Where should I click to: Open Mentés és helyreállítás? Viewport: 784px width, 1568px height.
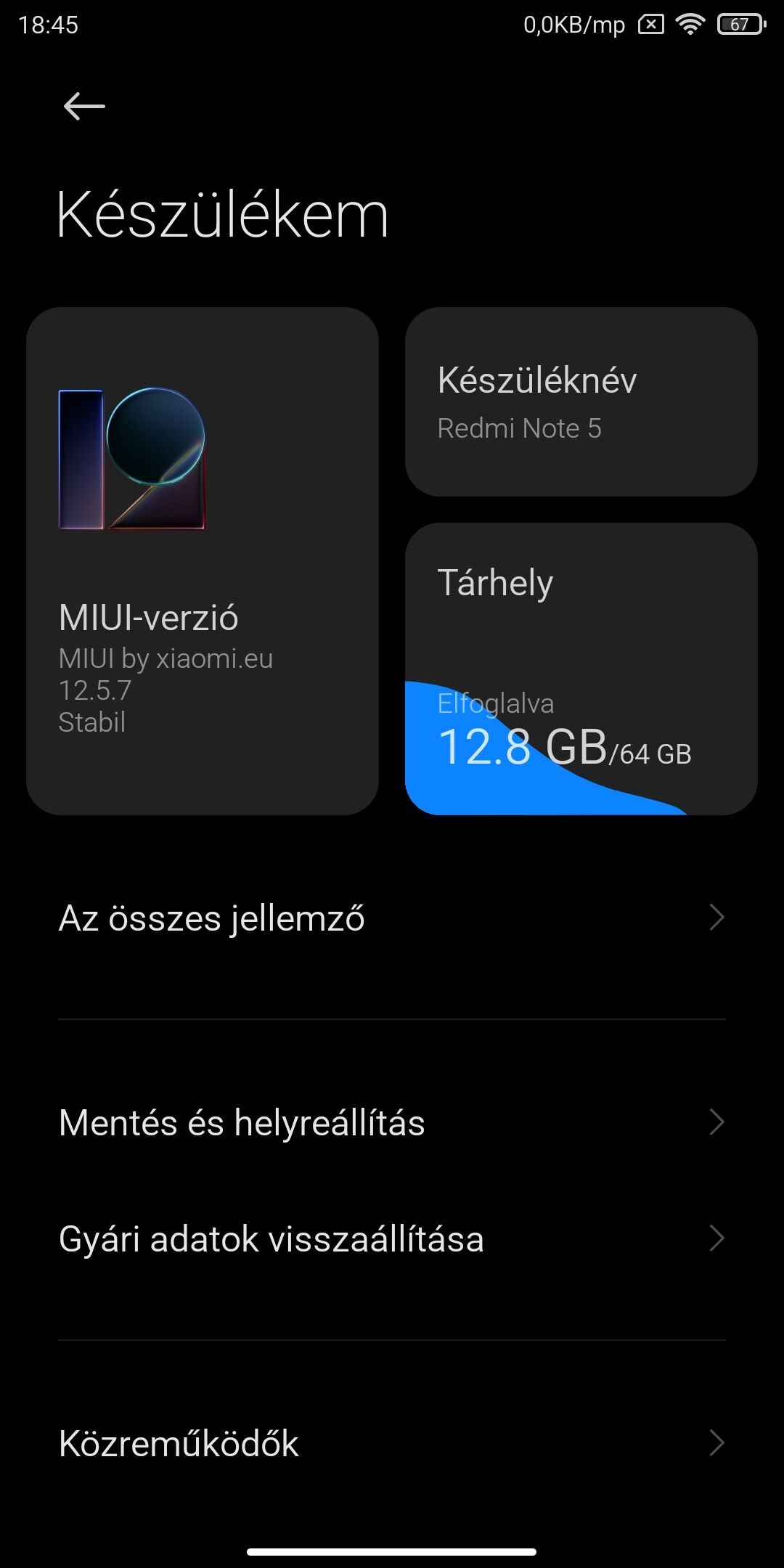(392, 1122)
